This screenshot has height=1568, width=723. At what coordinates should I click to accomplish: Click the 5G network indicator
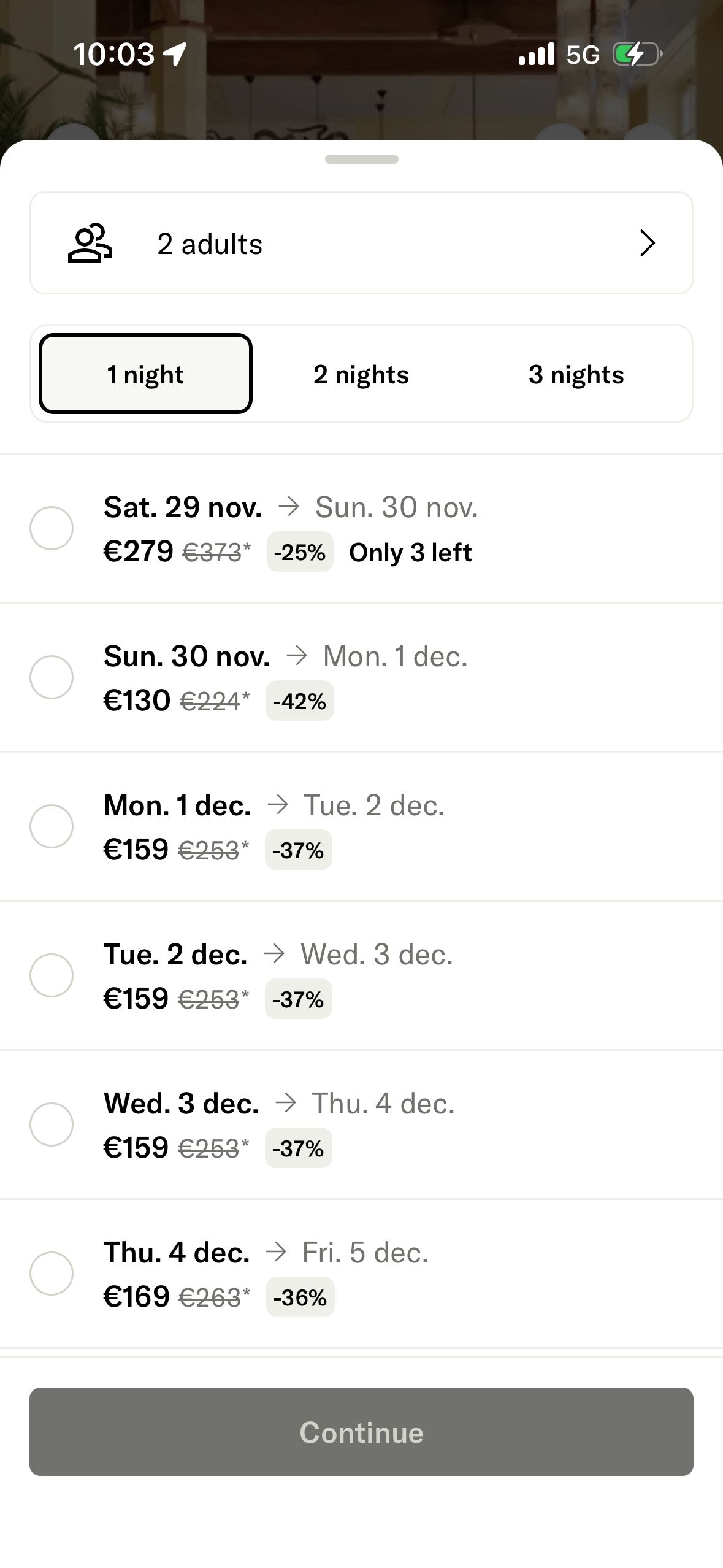point(583,55)
